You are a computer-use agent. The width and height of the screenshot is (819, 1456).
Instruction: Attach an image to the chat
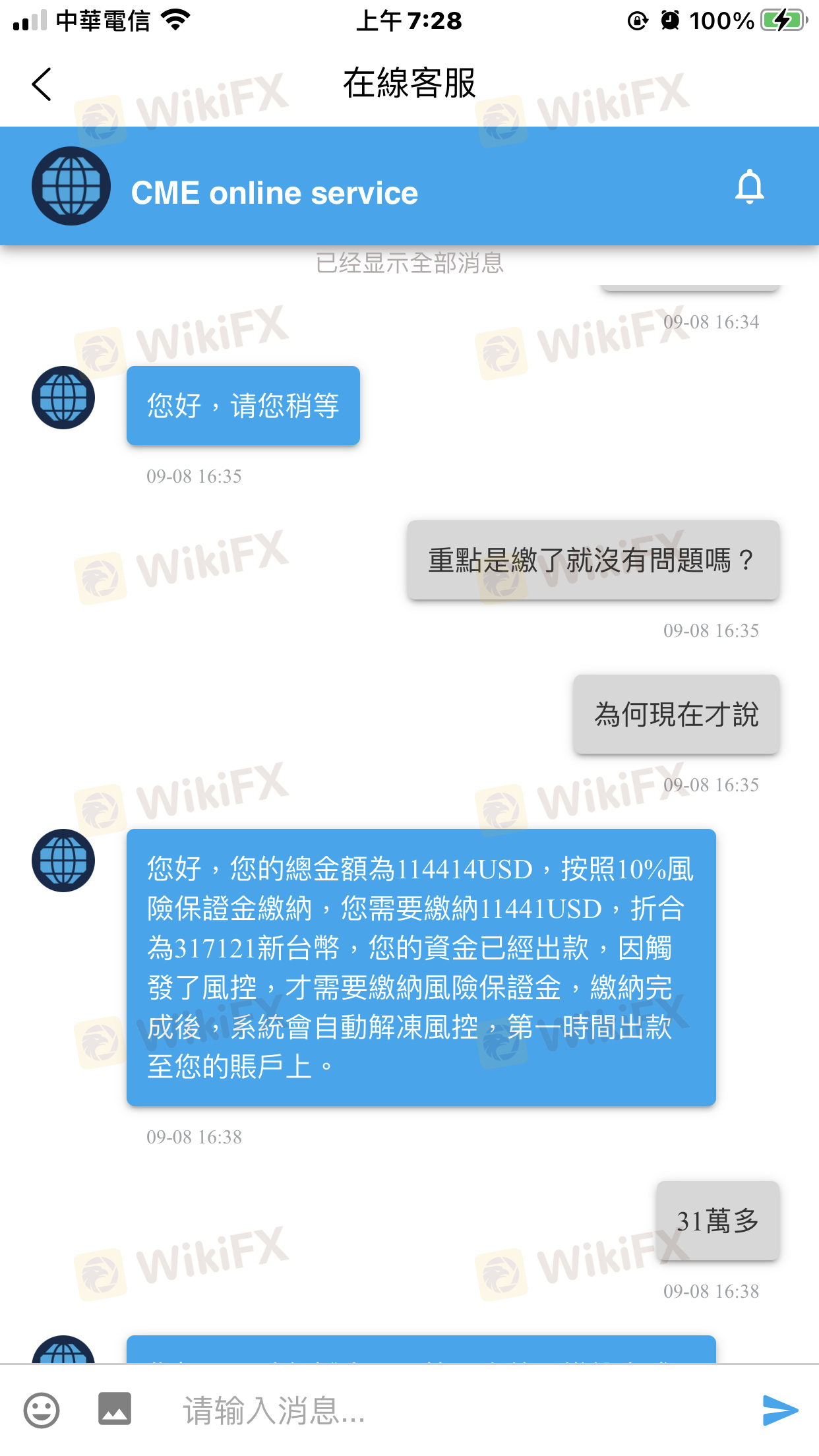pyautogui.click(x=115, y=1409)
